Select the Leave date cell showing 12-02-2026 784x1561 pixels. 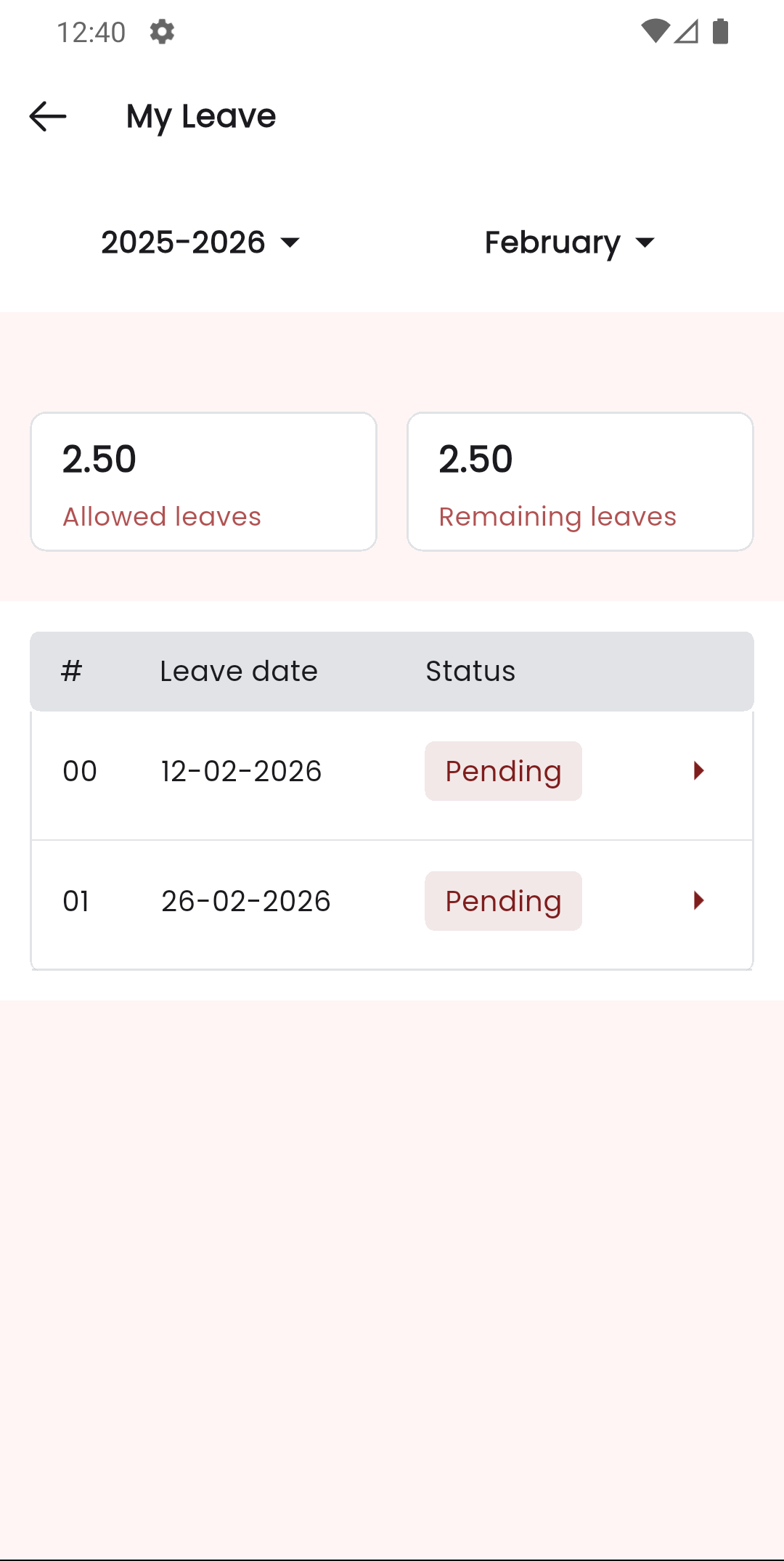(240, 771)
